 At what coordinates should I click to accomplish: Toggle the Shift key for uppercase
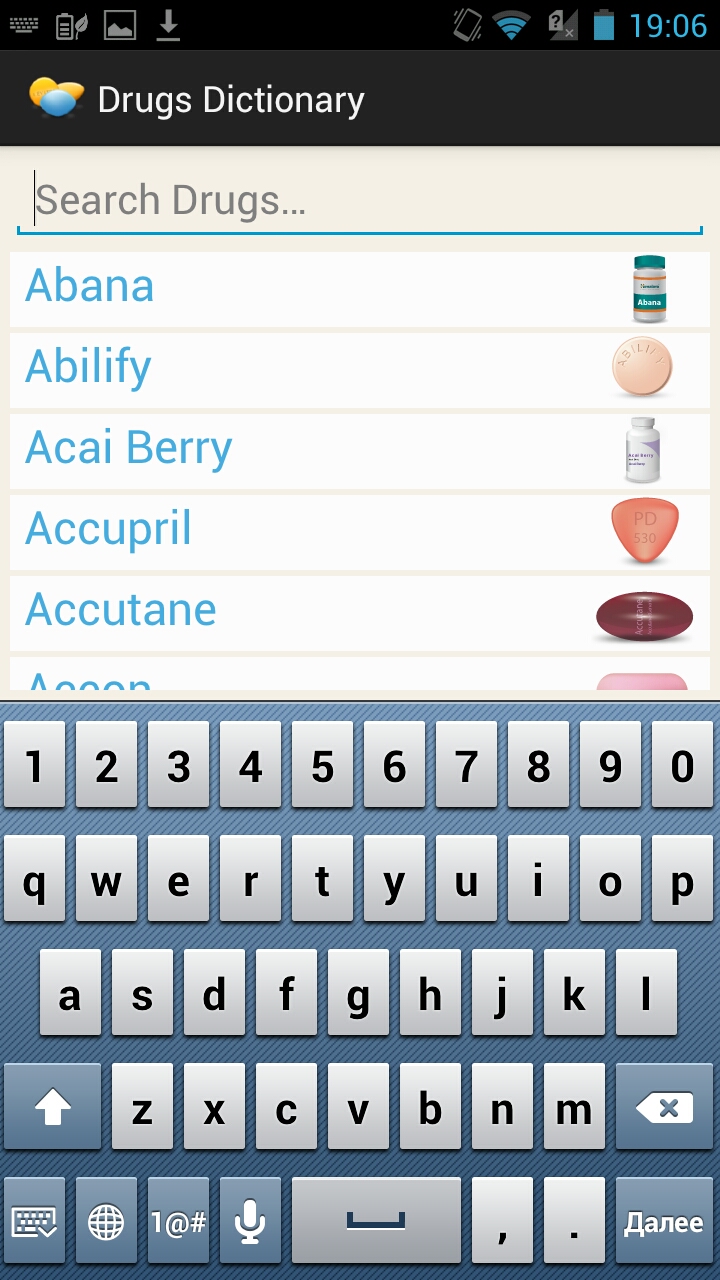point(52,1107)
